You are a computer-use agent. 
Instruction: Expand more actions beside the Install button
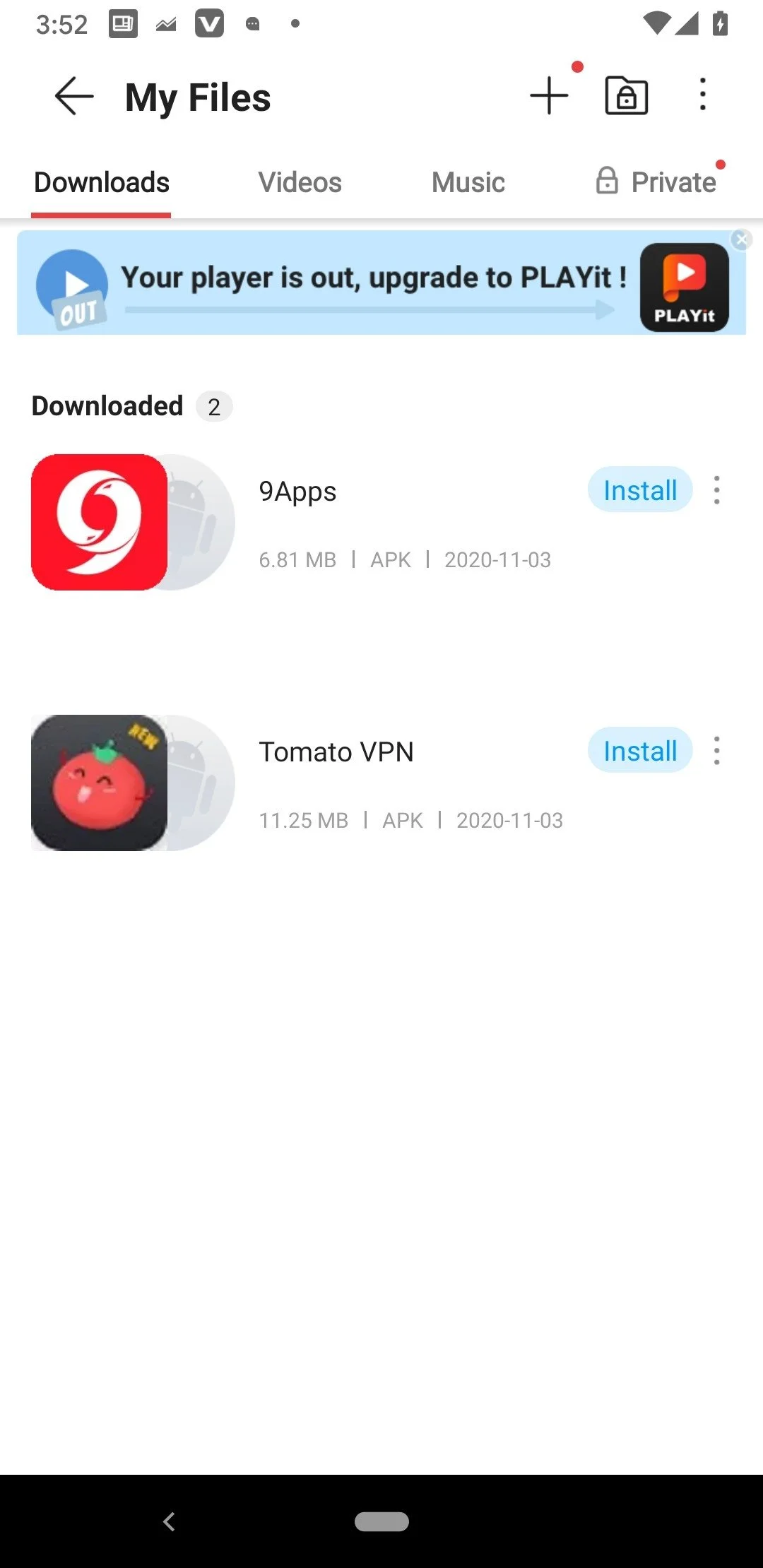[x=716, y=489]
